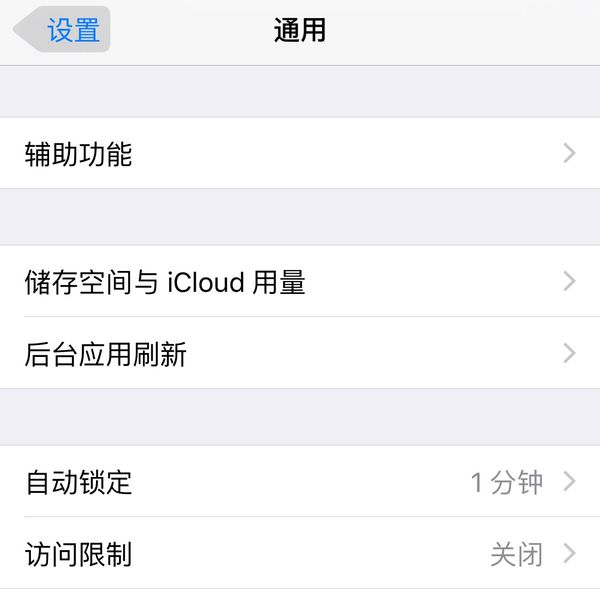This screenshot has height=589, width=600.
Task: Open 访问限制 settings
Action: pos(300,553)
